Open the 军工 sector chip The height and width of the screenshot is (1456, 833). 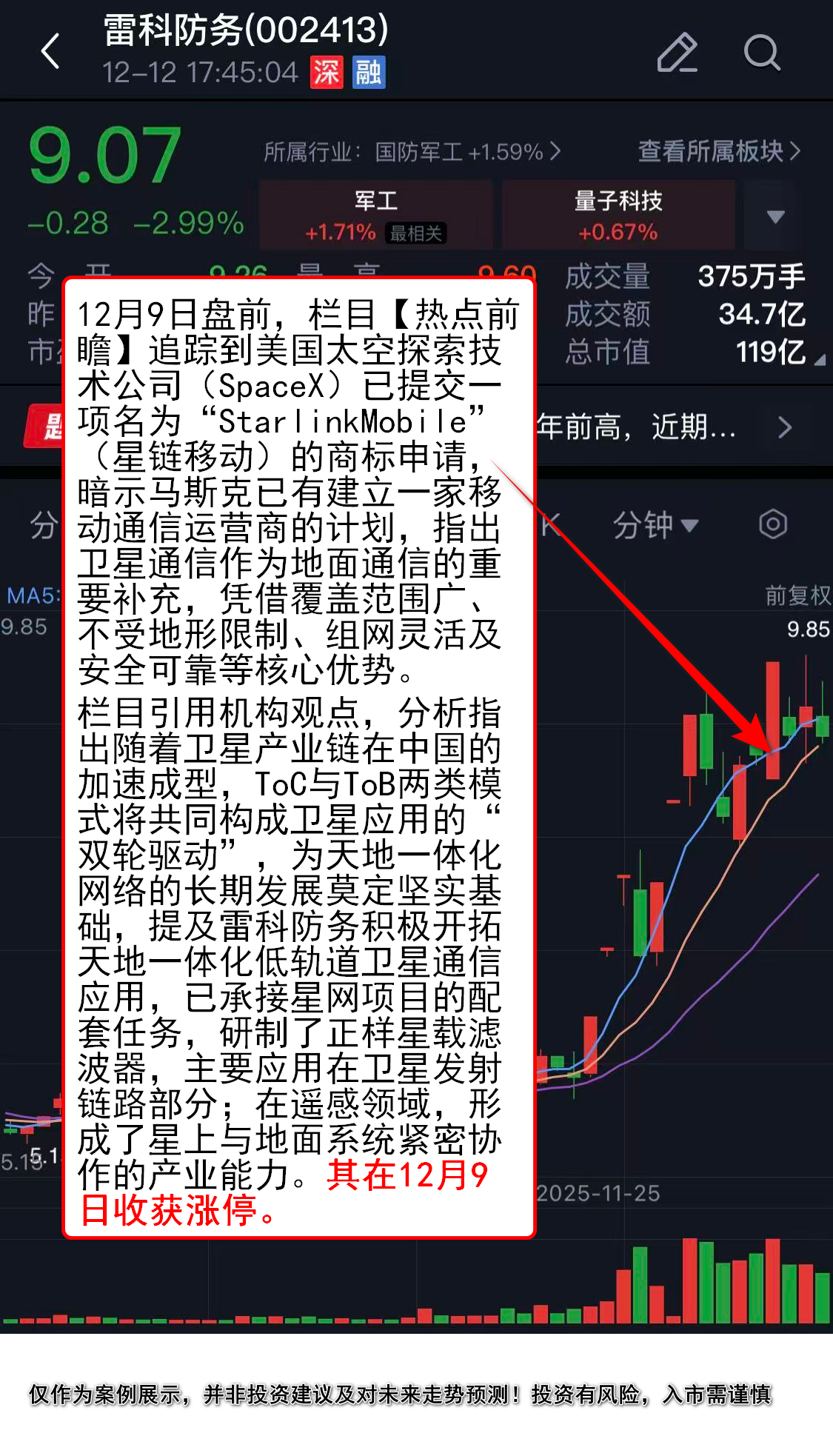click(375, 215)
